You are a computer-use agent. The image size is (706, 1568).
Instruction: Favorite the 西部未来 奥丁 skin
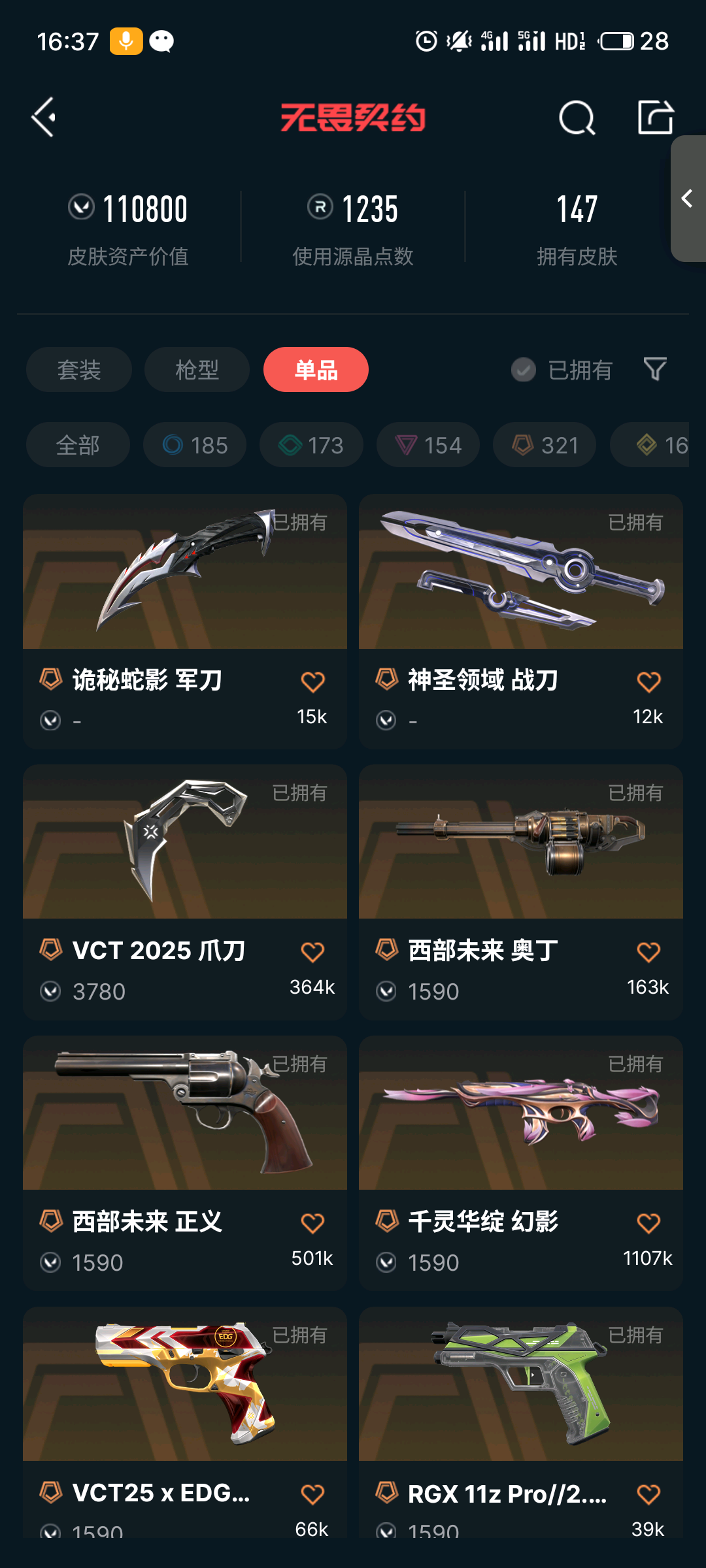(648, 953)
